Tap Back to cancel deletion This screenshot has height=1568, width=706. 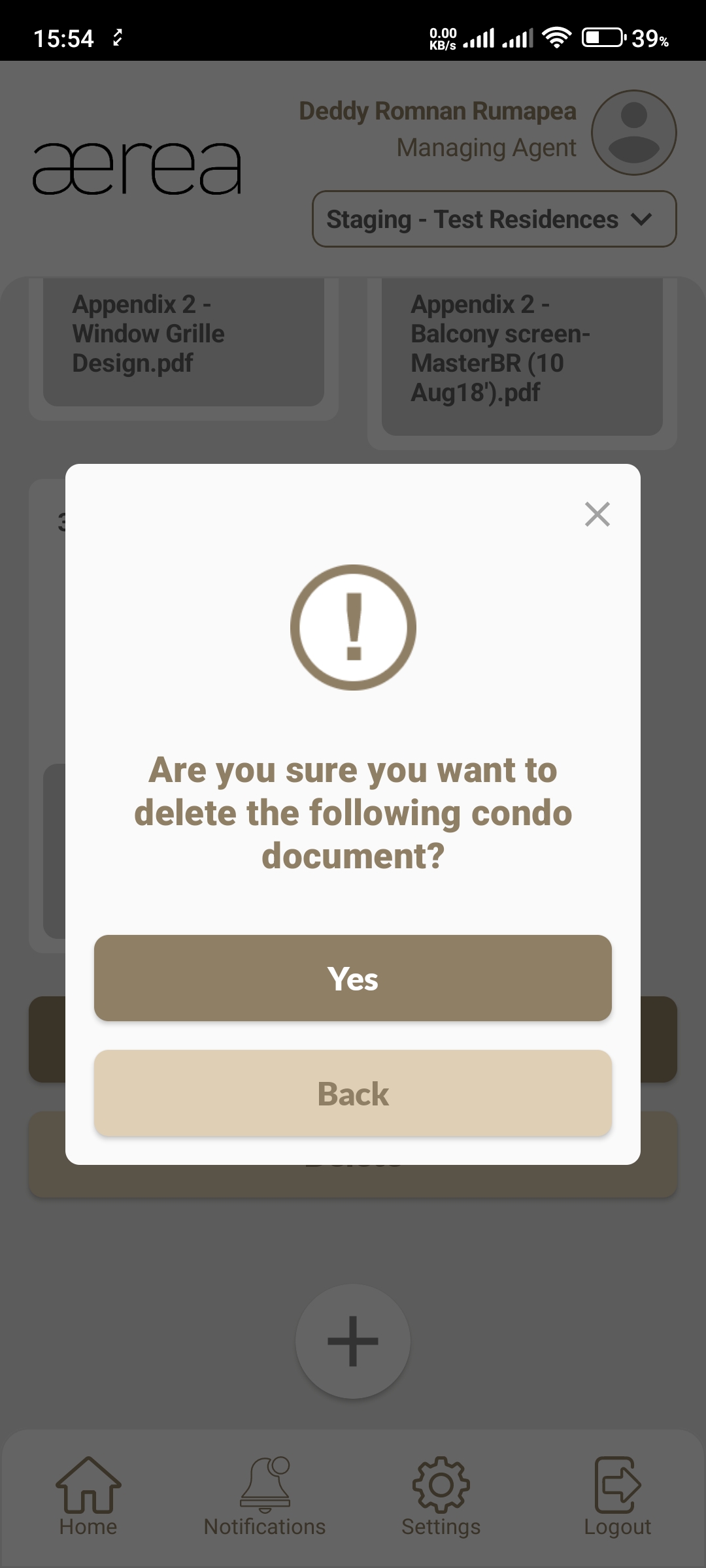353,1093
